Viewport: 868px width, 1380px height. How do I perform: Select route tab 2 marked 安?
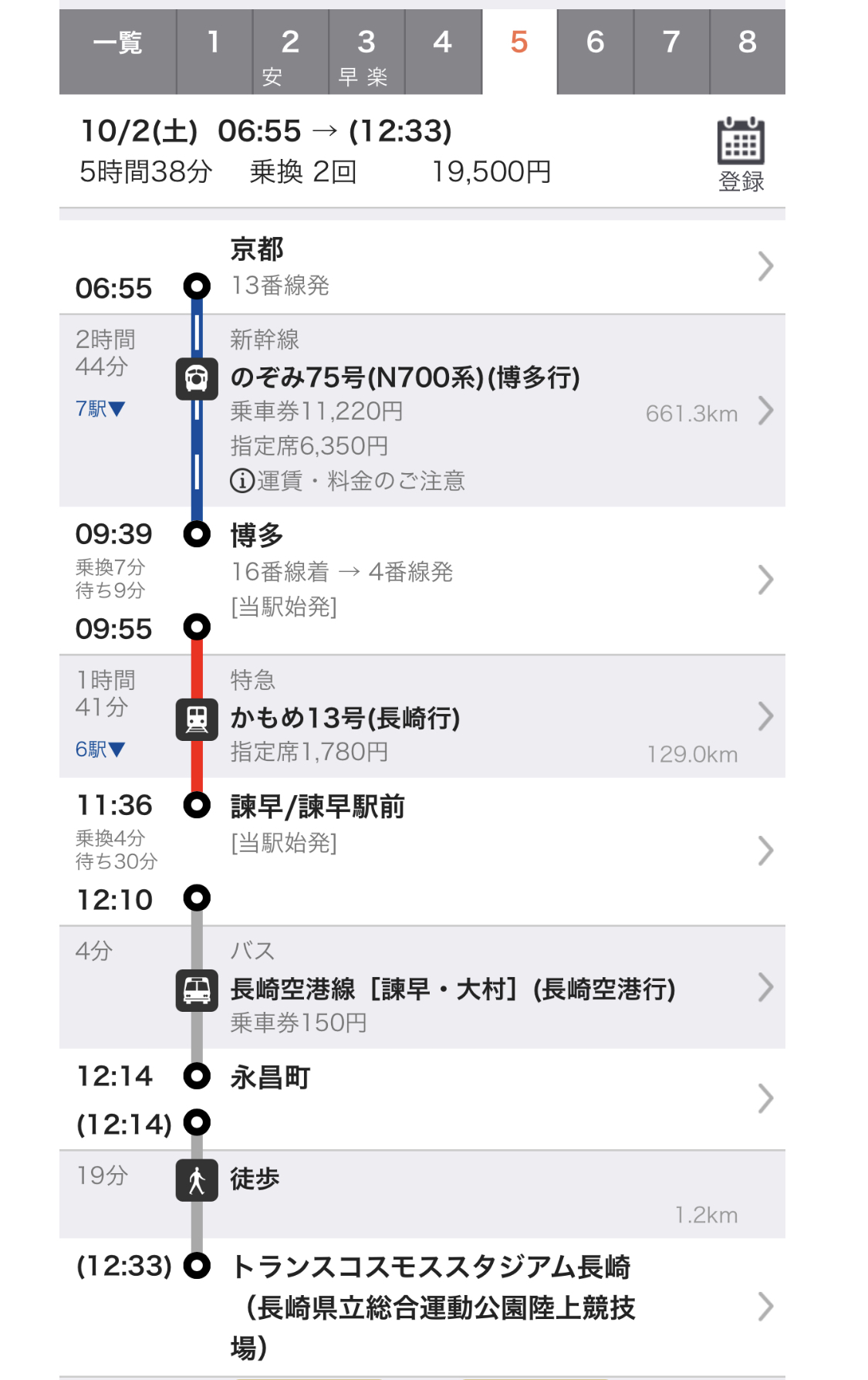pos(290,52)
